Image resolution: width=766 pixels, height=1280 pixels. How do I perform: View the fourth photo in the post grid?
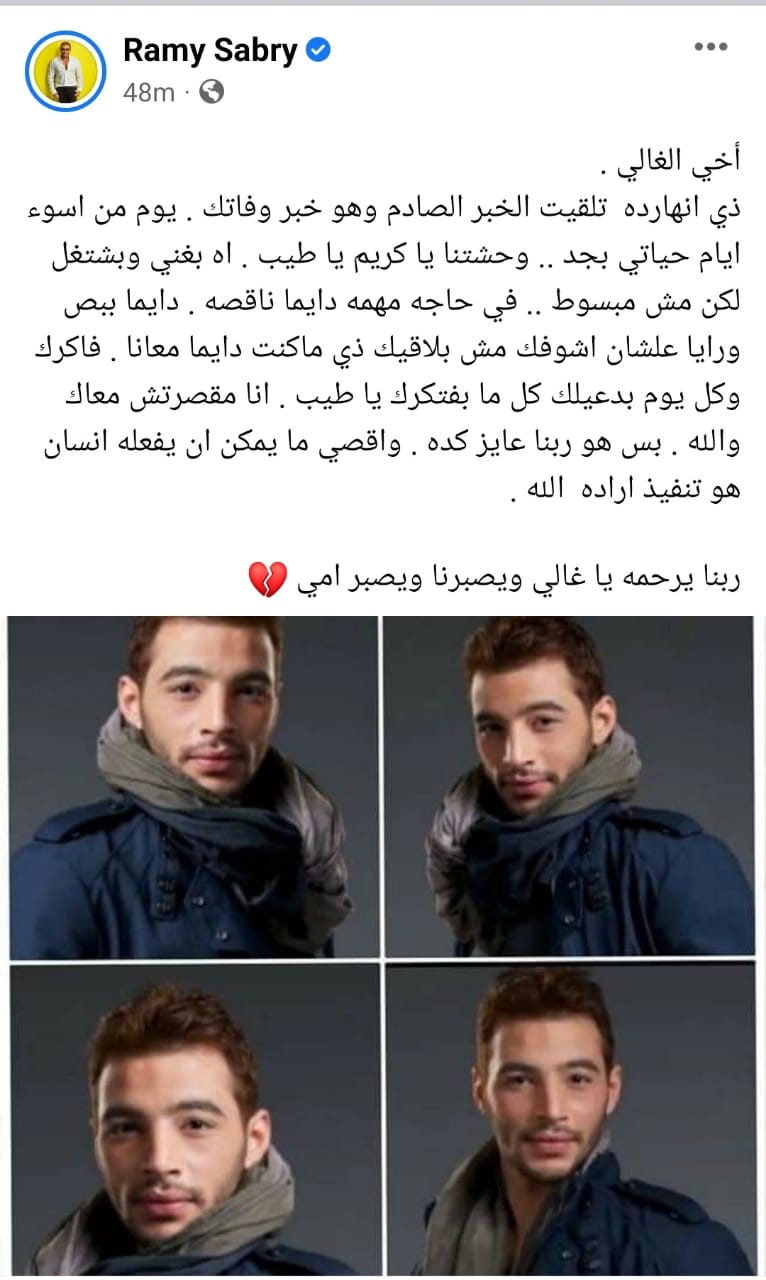pyautogui.click(x=570, y=1120)
